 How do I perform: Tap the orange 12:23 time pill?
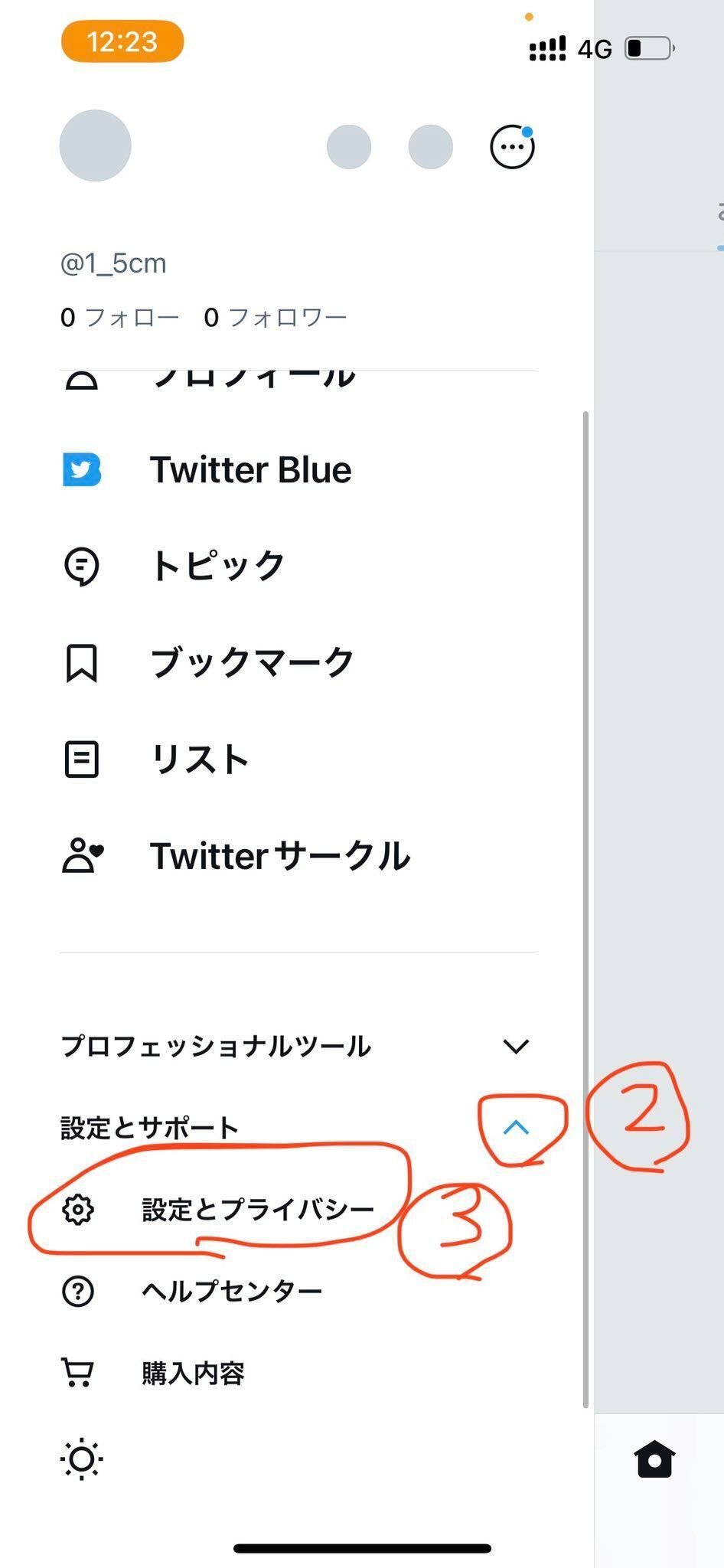point(122,43)
